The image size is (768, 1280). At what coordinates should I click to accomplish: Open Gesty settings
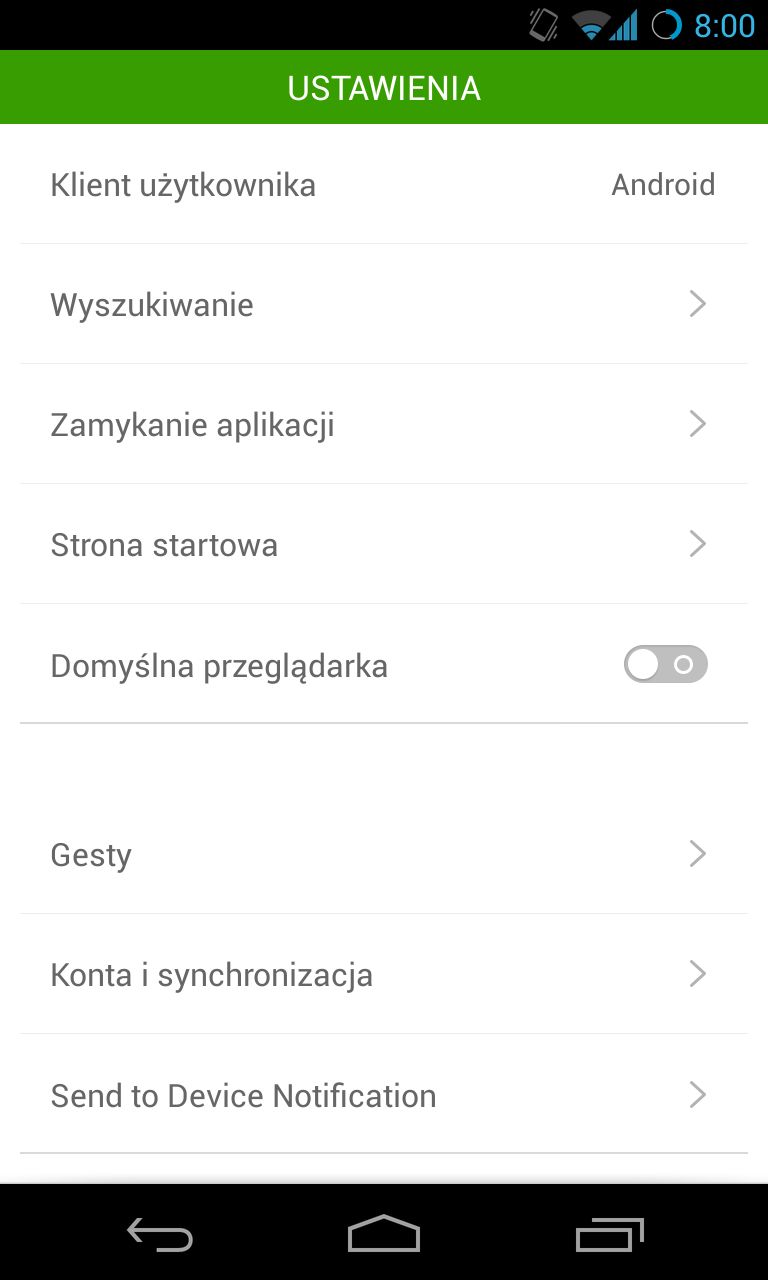(x=384, y=854)
